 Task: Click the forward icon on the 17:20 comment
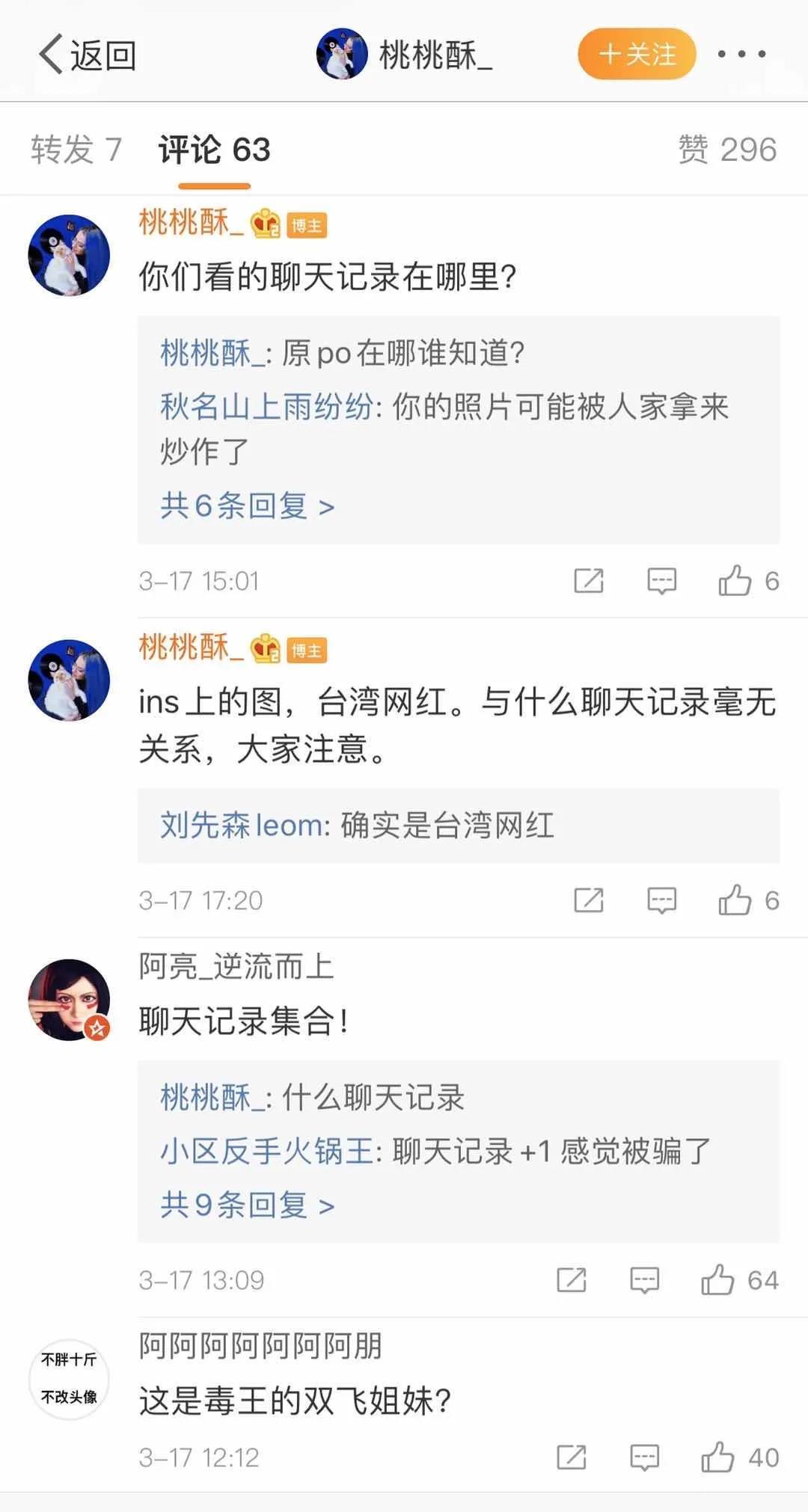[590, 900]
